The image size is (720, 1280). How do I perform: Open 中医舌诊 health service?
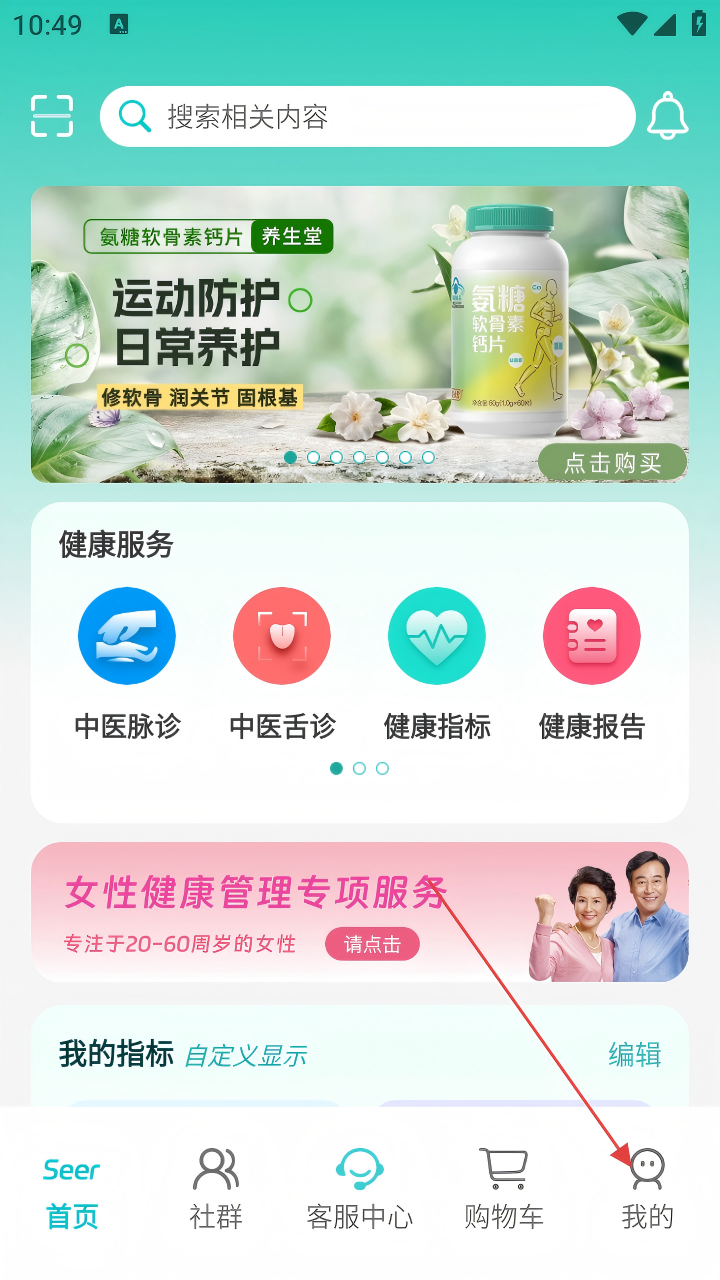tap(282, 662)
